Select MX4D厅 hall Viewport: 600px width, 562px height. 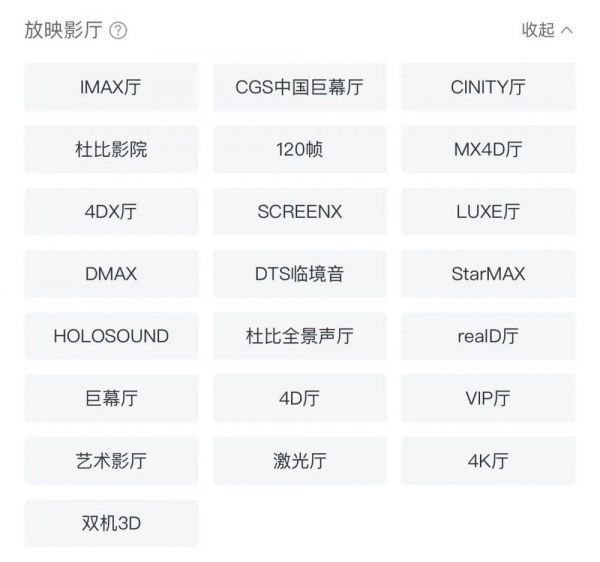tap(488, 150)
